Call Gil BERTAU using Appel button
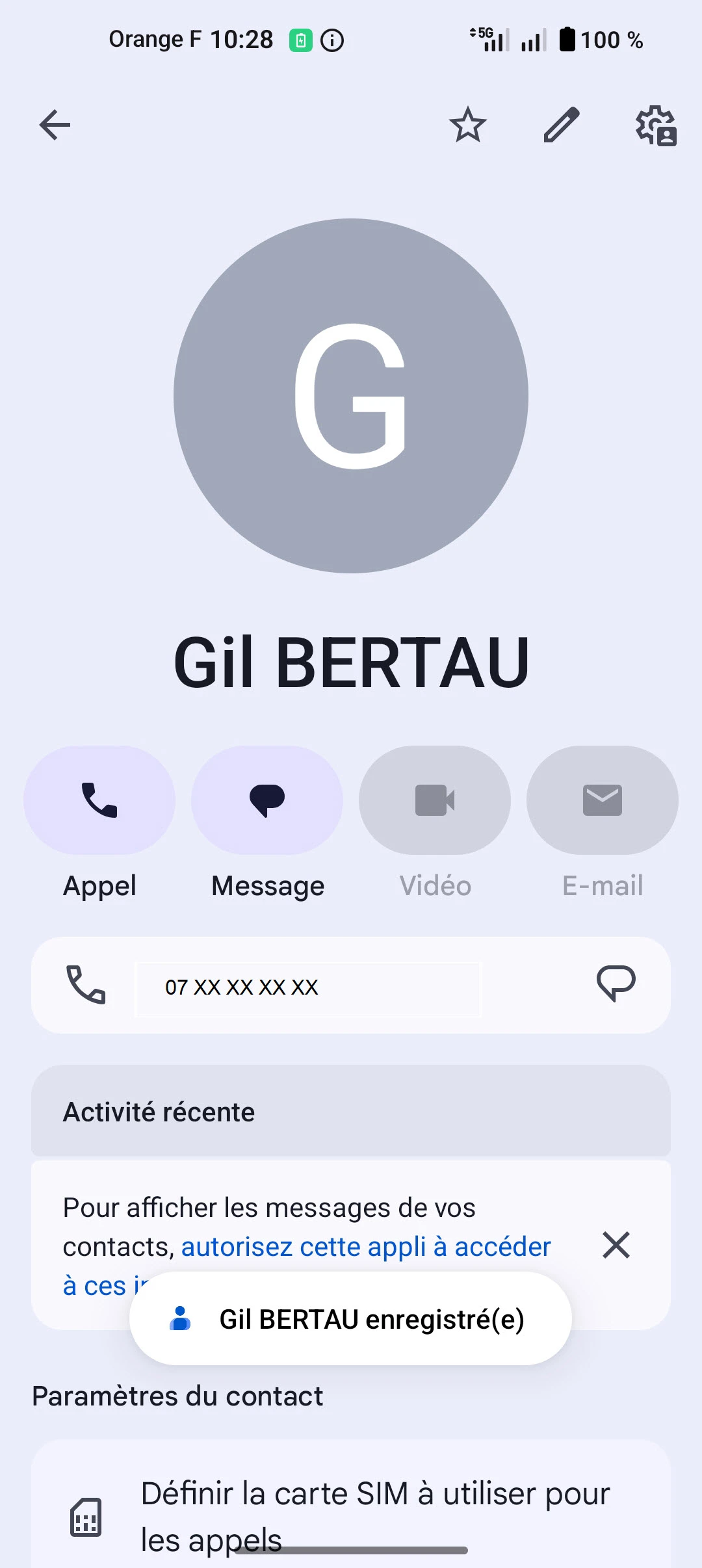This screenshot has height=1568, width=702. point(99,800)
